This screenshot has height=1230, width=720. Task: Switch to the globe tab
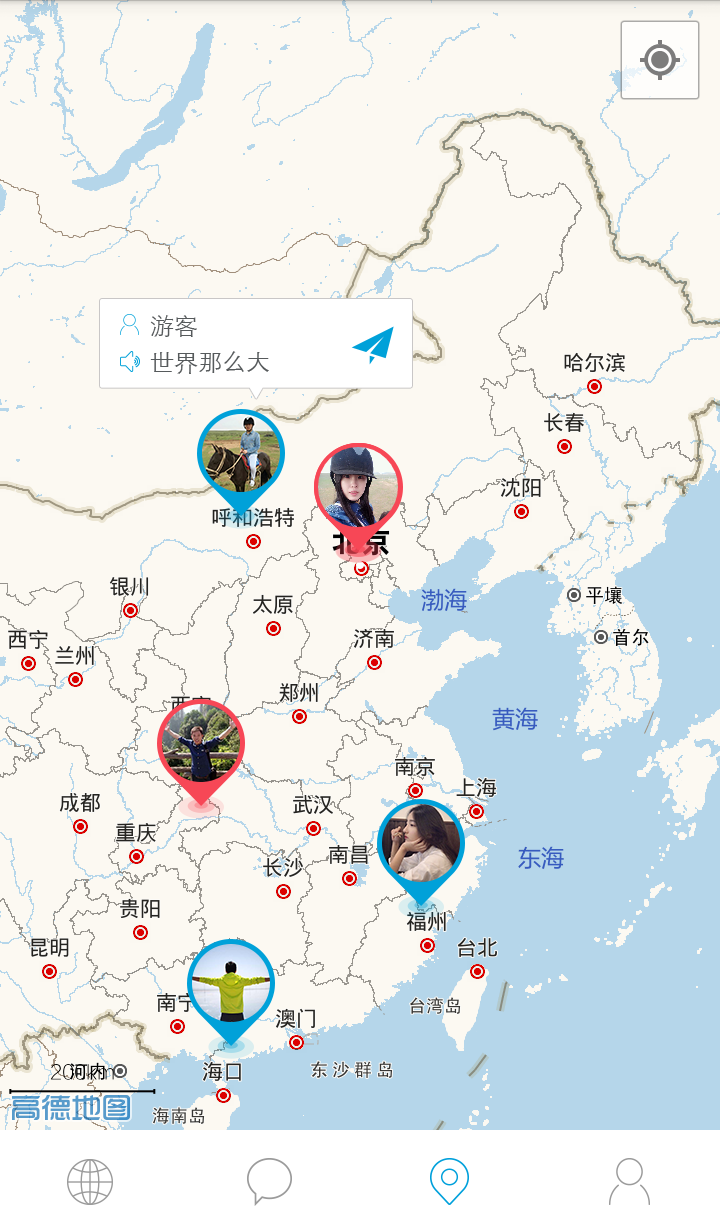click(90, 1182)
